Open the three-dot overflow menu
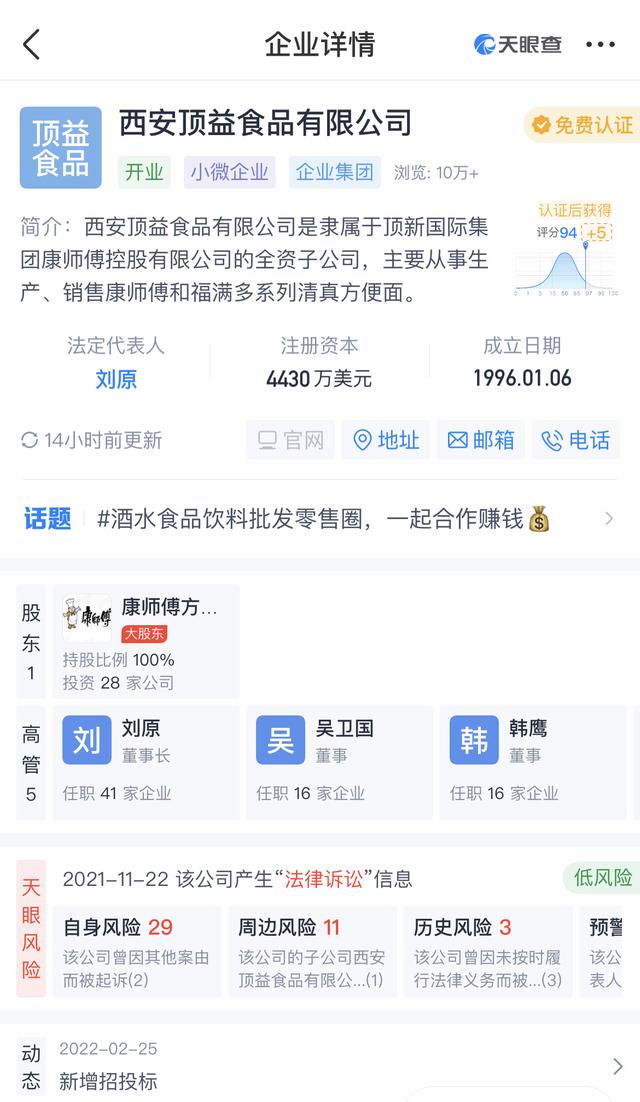The height and width of the screenshot is (1102, 640). (x=600, y=44)
